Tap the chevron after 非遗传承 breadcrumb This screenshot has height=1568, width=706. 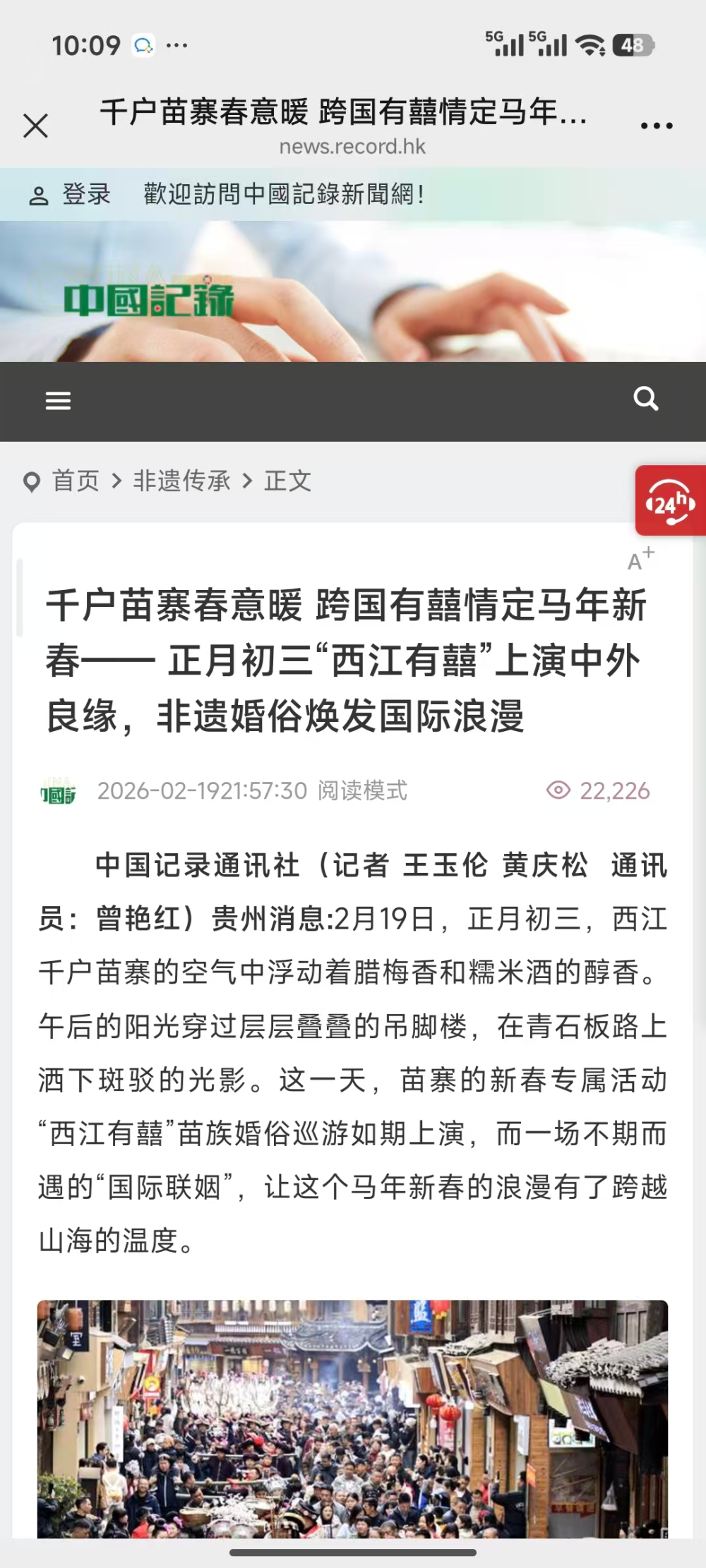click(x=246, y=481)
